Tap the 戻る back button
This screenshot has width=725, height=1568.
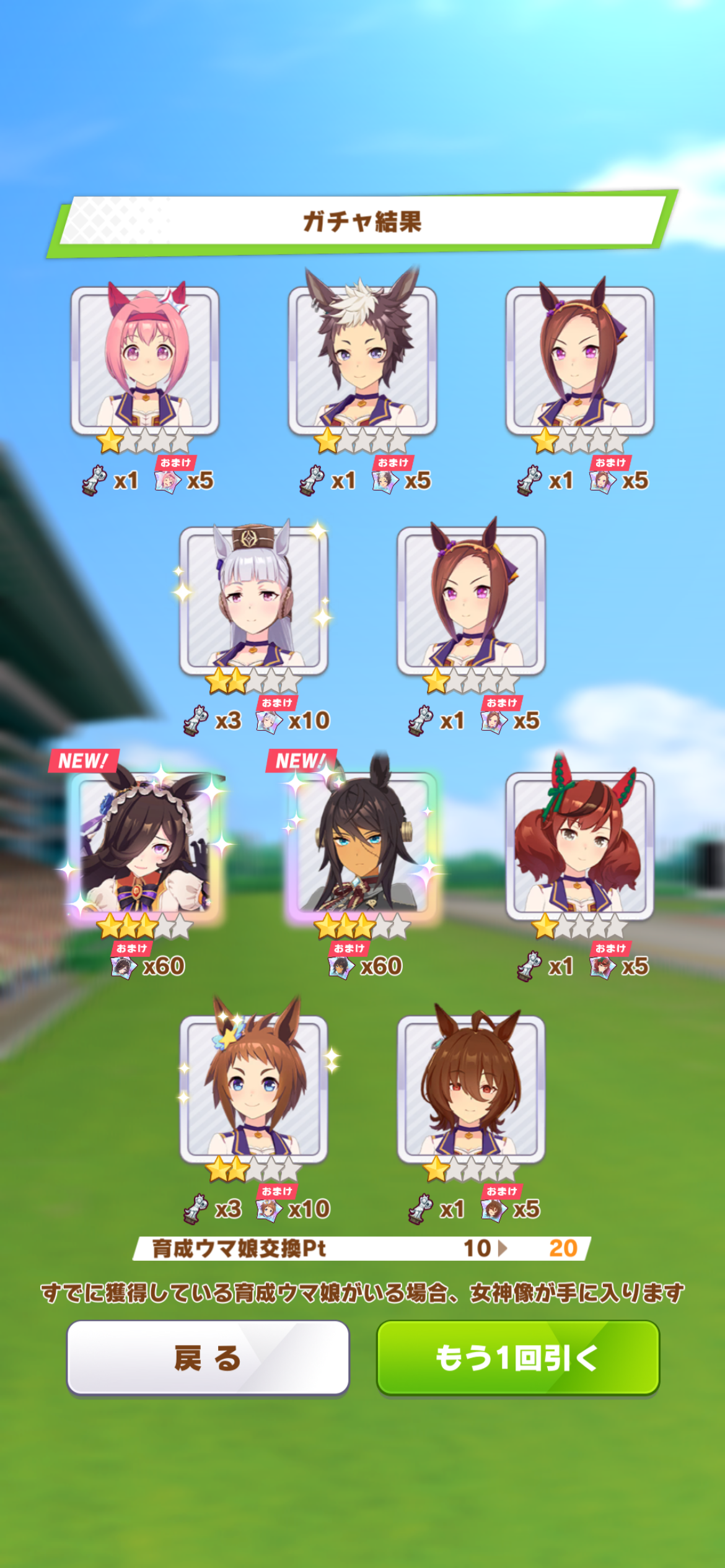(x=208, y=1357)
